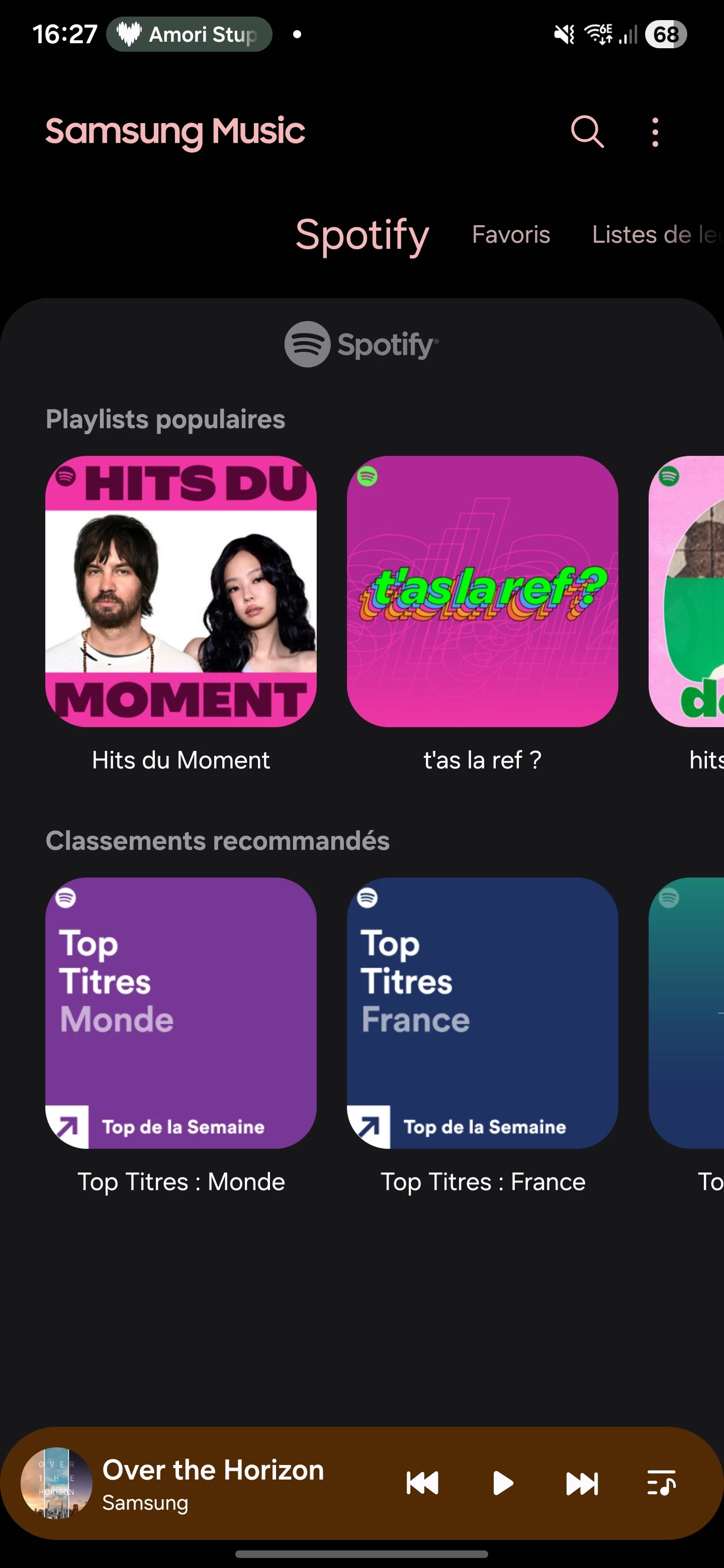
Task: Switch to the Listes de lecture tab
Action: tap(658, 235)
